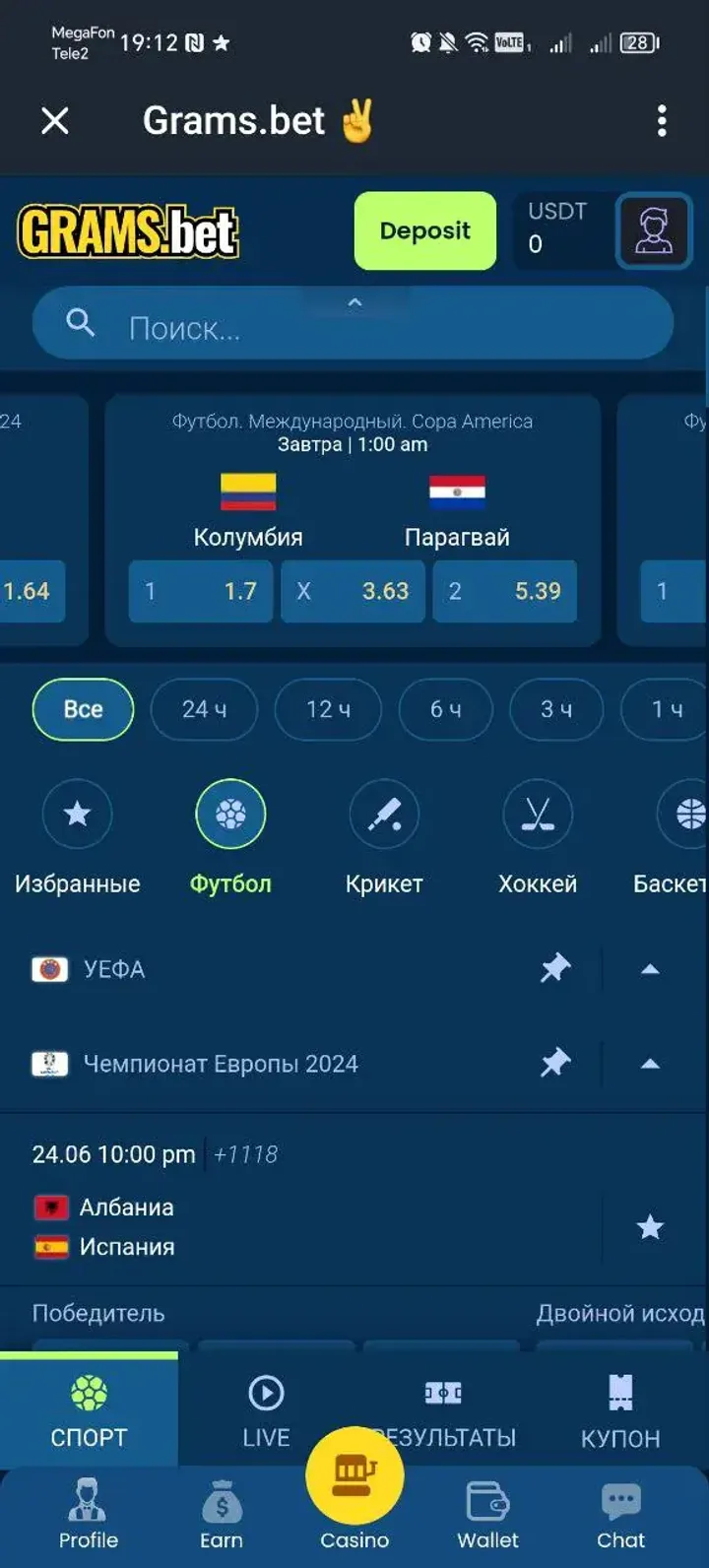Screen dimensions: 709x1568
Task: Pin the УЕФА league
Action: (555, 969)
